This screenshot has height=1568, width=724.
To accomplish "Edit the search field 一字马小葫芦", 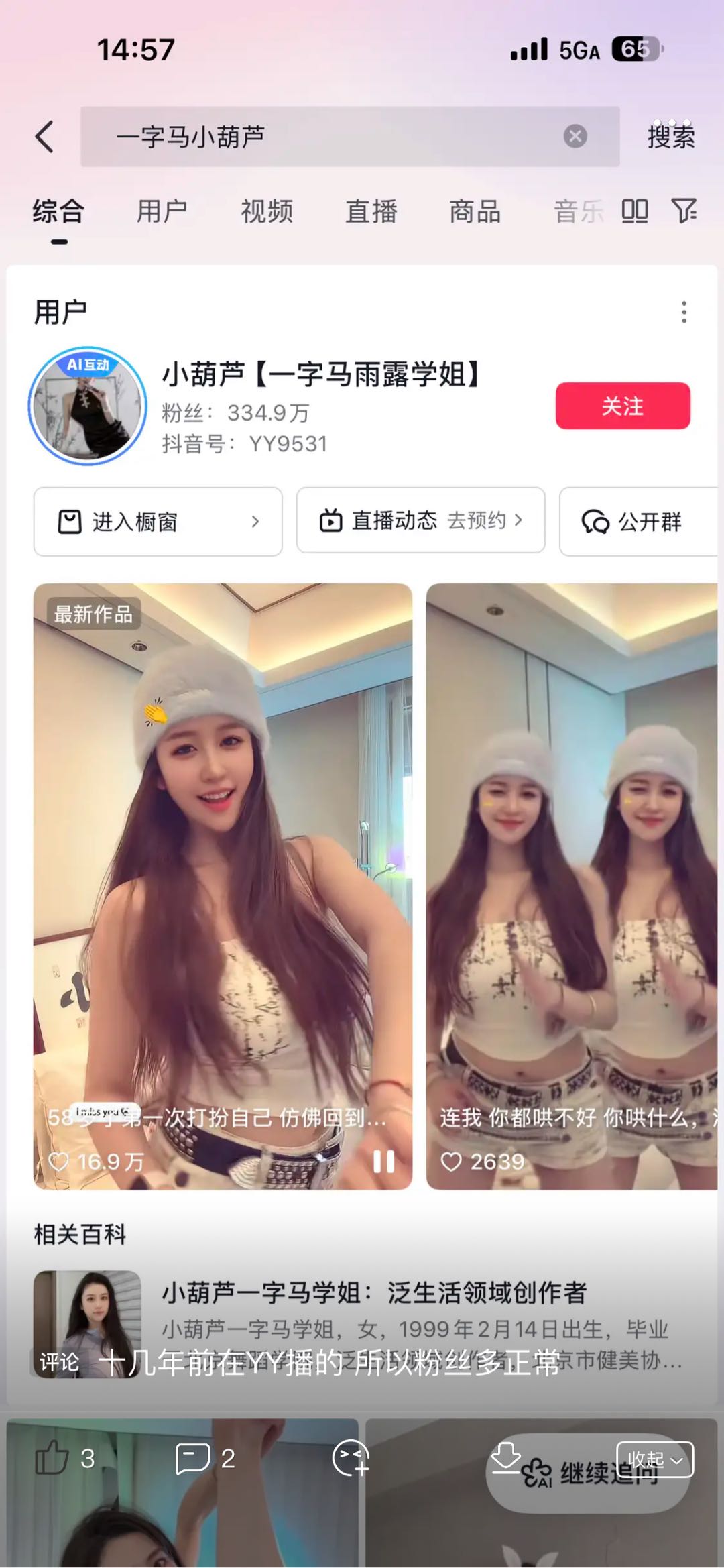I will tap(322, 137).
